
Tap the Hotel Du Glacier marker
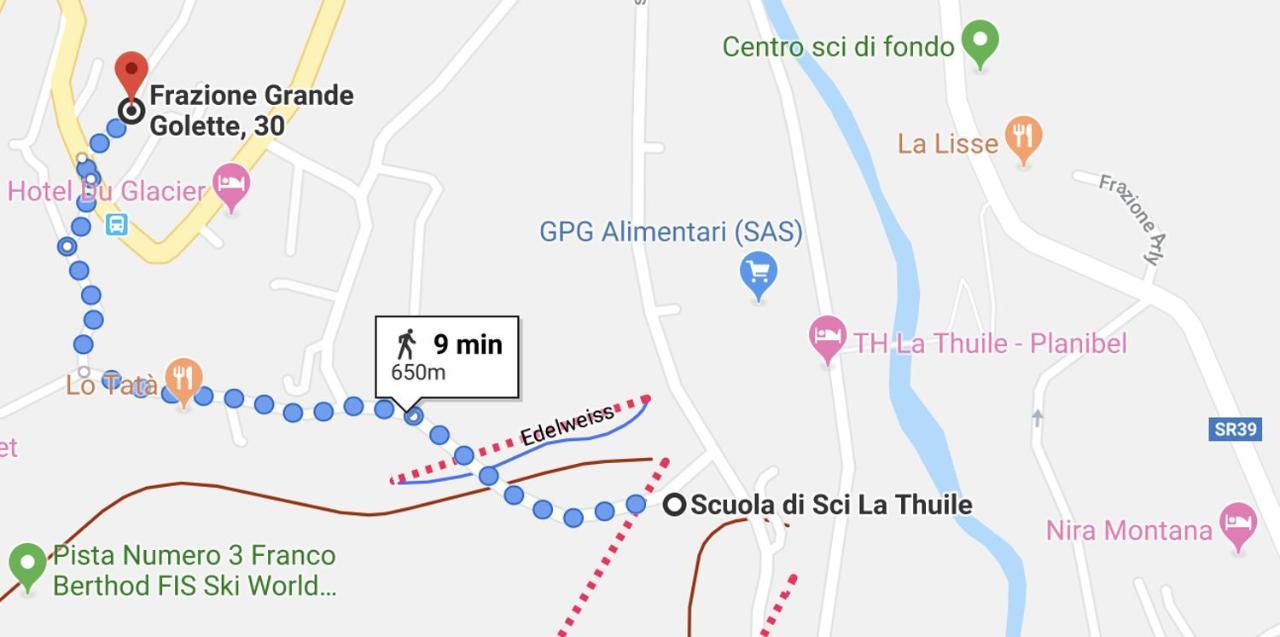click(231, 184)
